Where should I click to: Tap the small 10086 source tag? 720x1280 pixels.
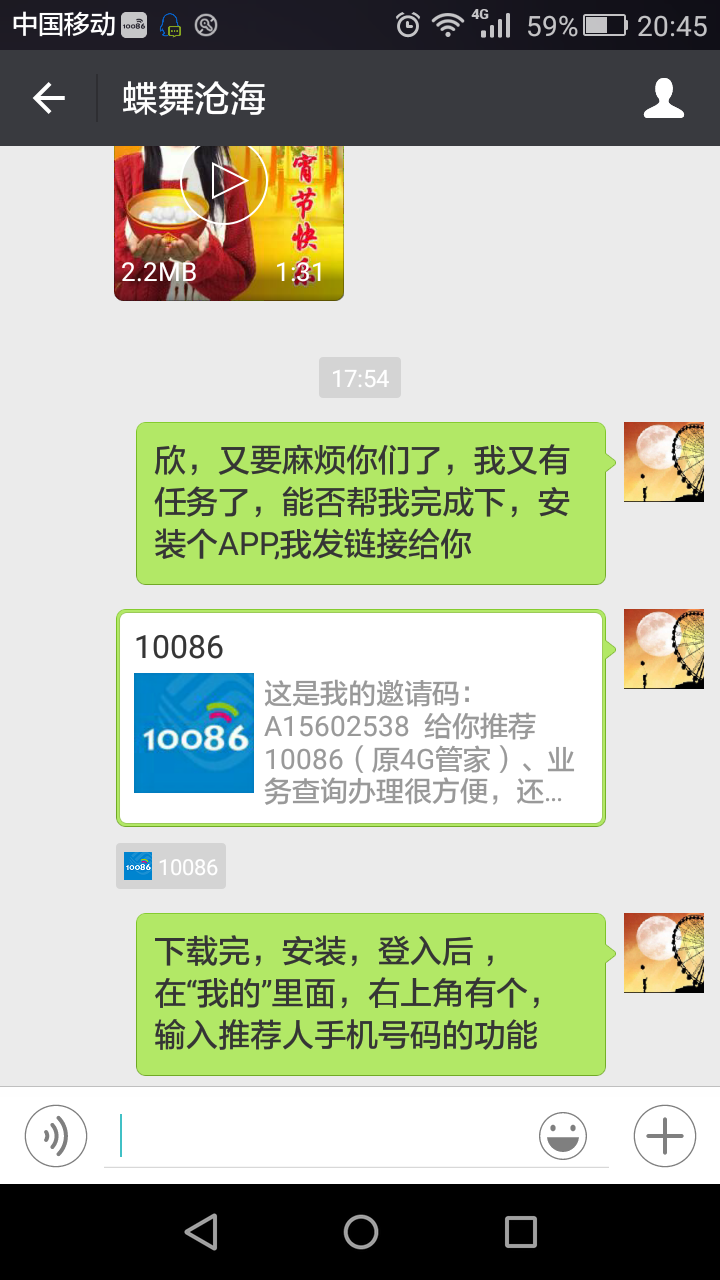[171, 866]
